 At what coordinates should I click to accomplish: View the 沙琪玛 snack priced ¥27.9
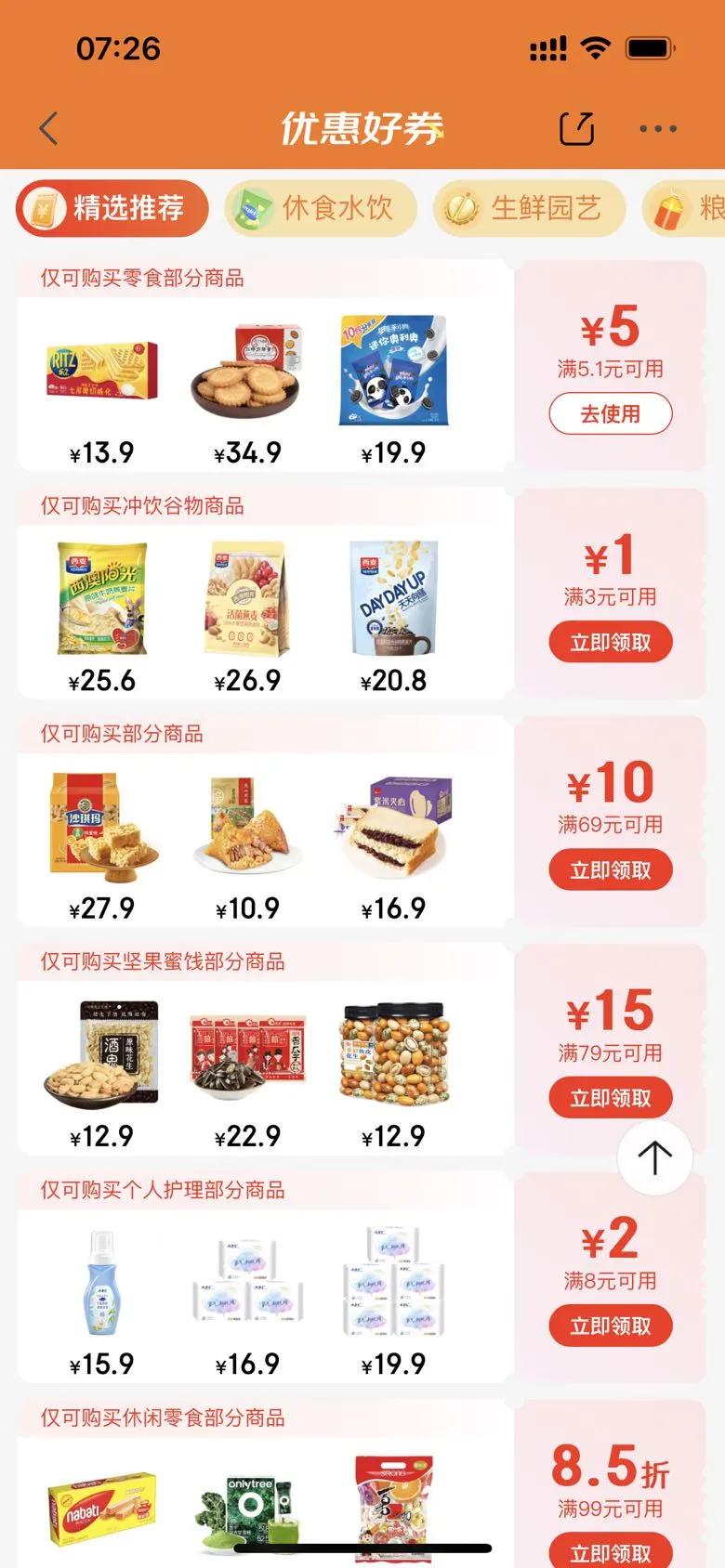[x=102, y=827]
